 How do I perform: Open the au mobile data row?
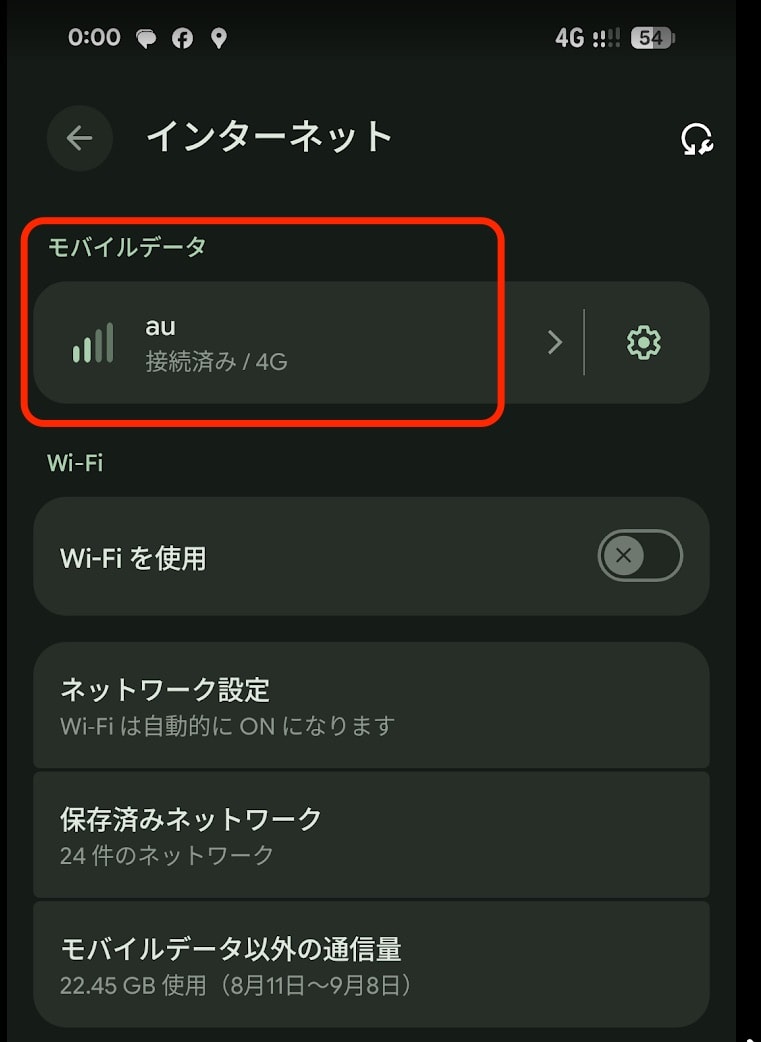(x=300, y=343)
